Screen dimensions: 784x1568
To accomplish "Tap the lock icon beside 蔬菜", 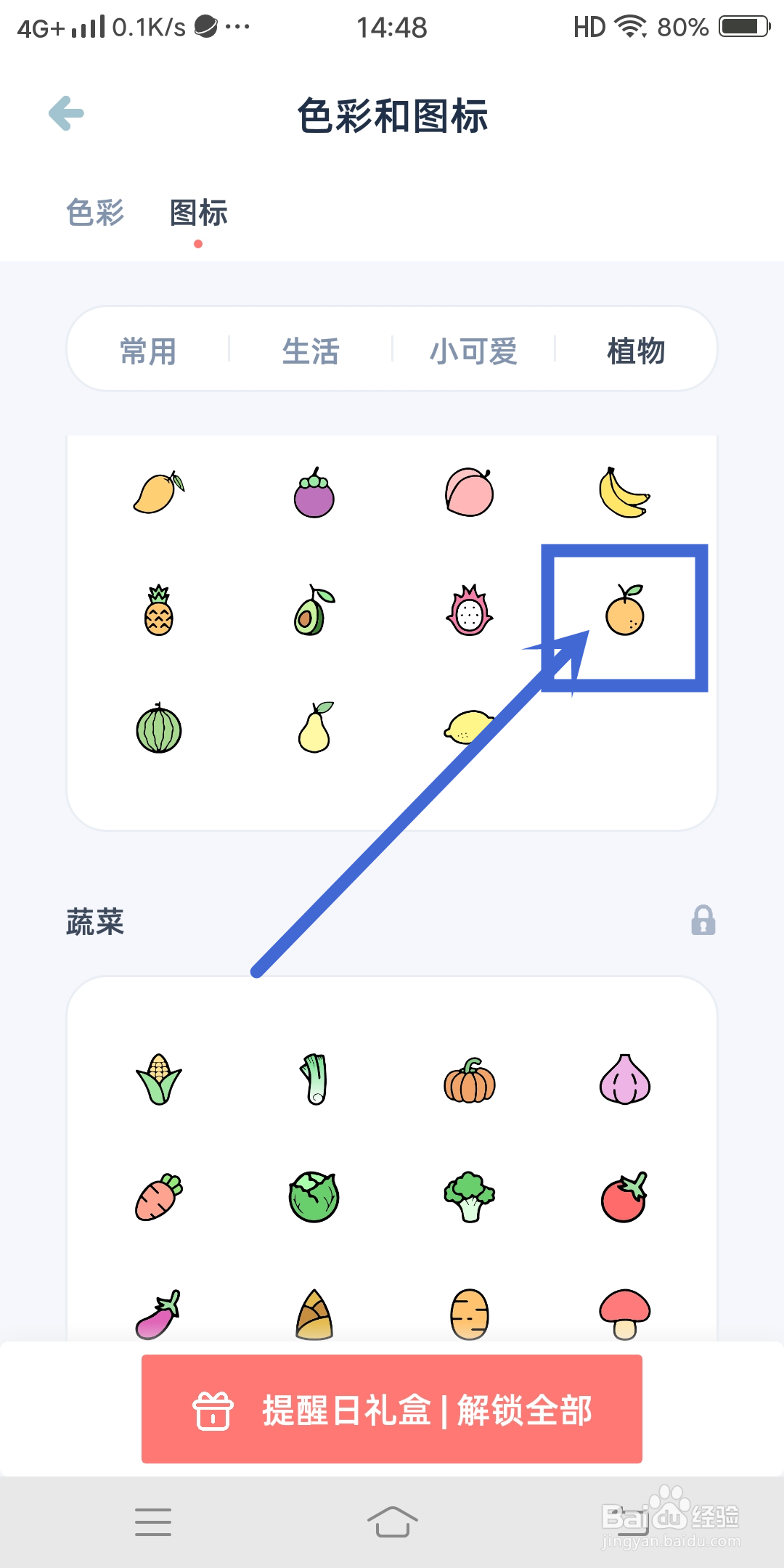I will (703, 920).
